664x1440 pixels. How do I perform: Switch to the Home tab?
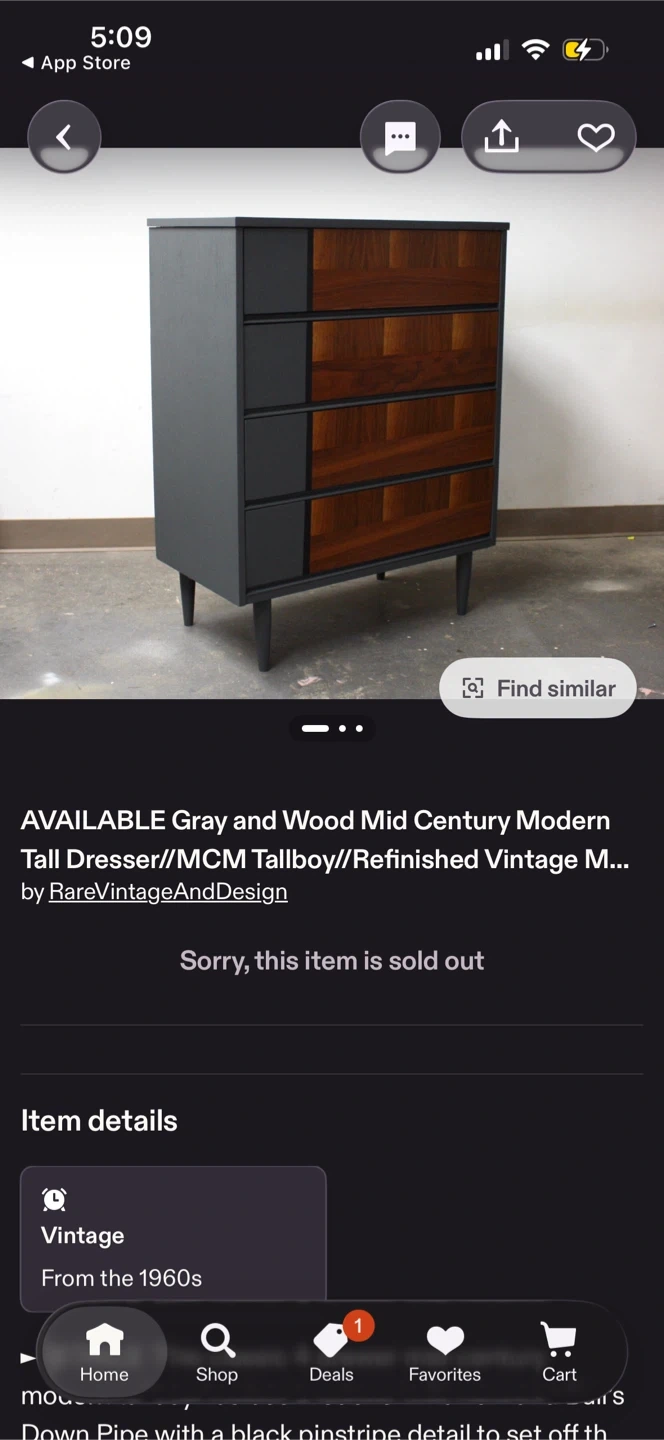tap(104, 1354)
